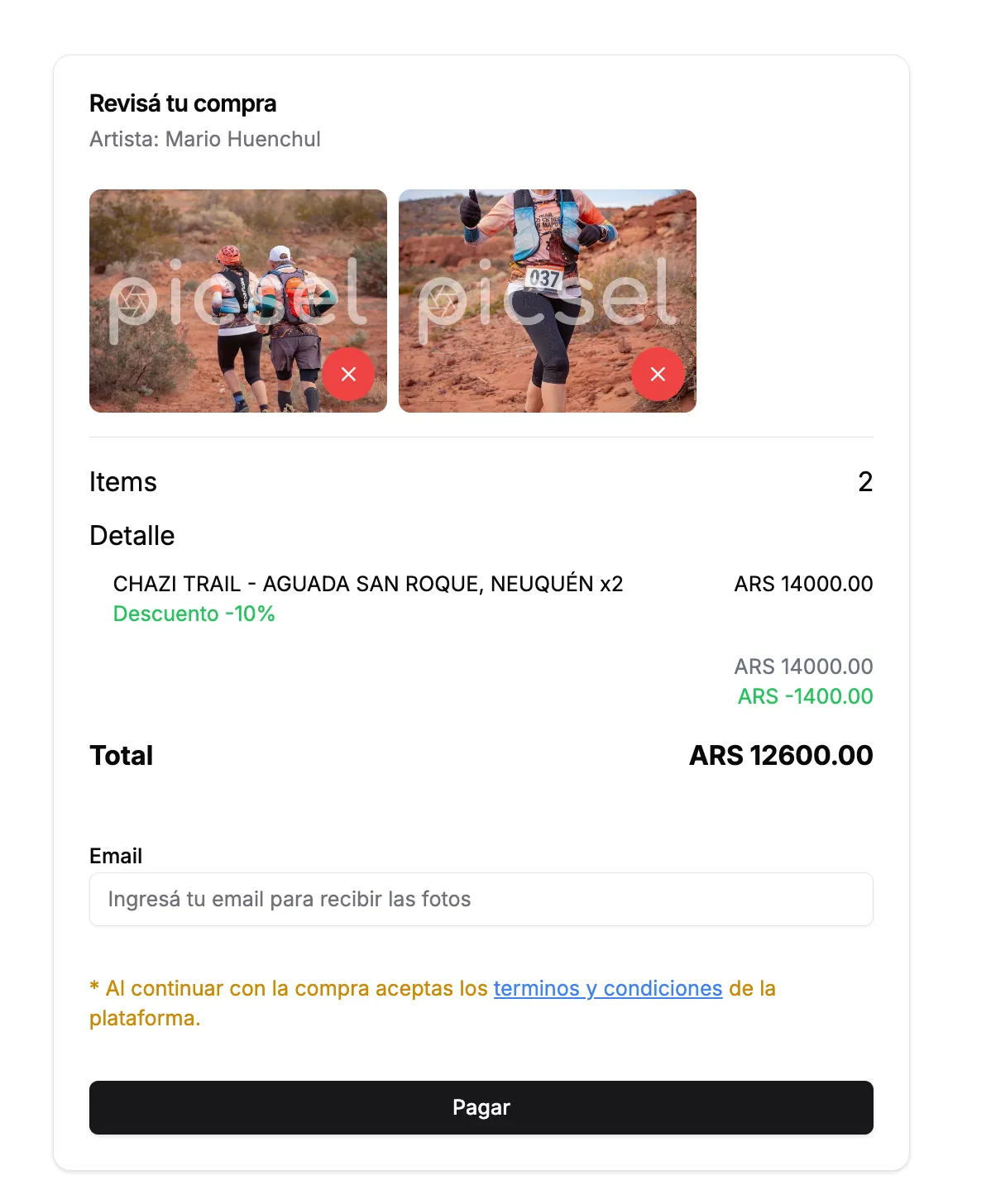The width and height of the screenshot is (991, 1204).
Task: Open the terminos y condiciones link
Action: (607, 988)
